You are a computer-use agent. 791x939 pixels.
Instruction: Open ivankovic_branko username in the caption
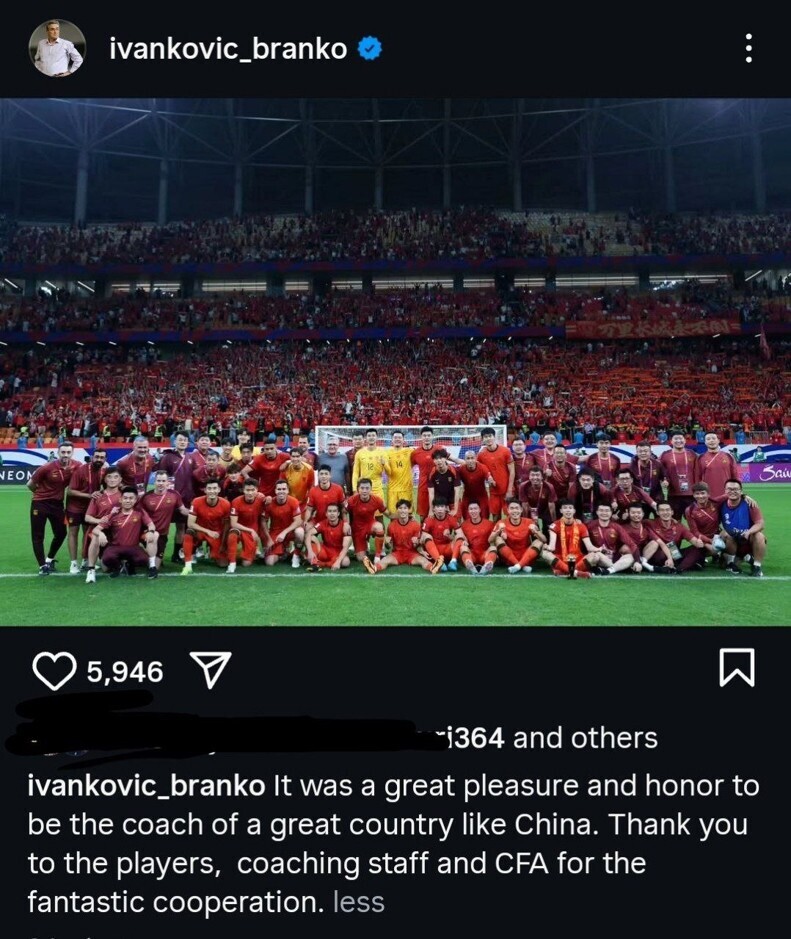click(x=146, y=786)
